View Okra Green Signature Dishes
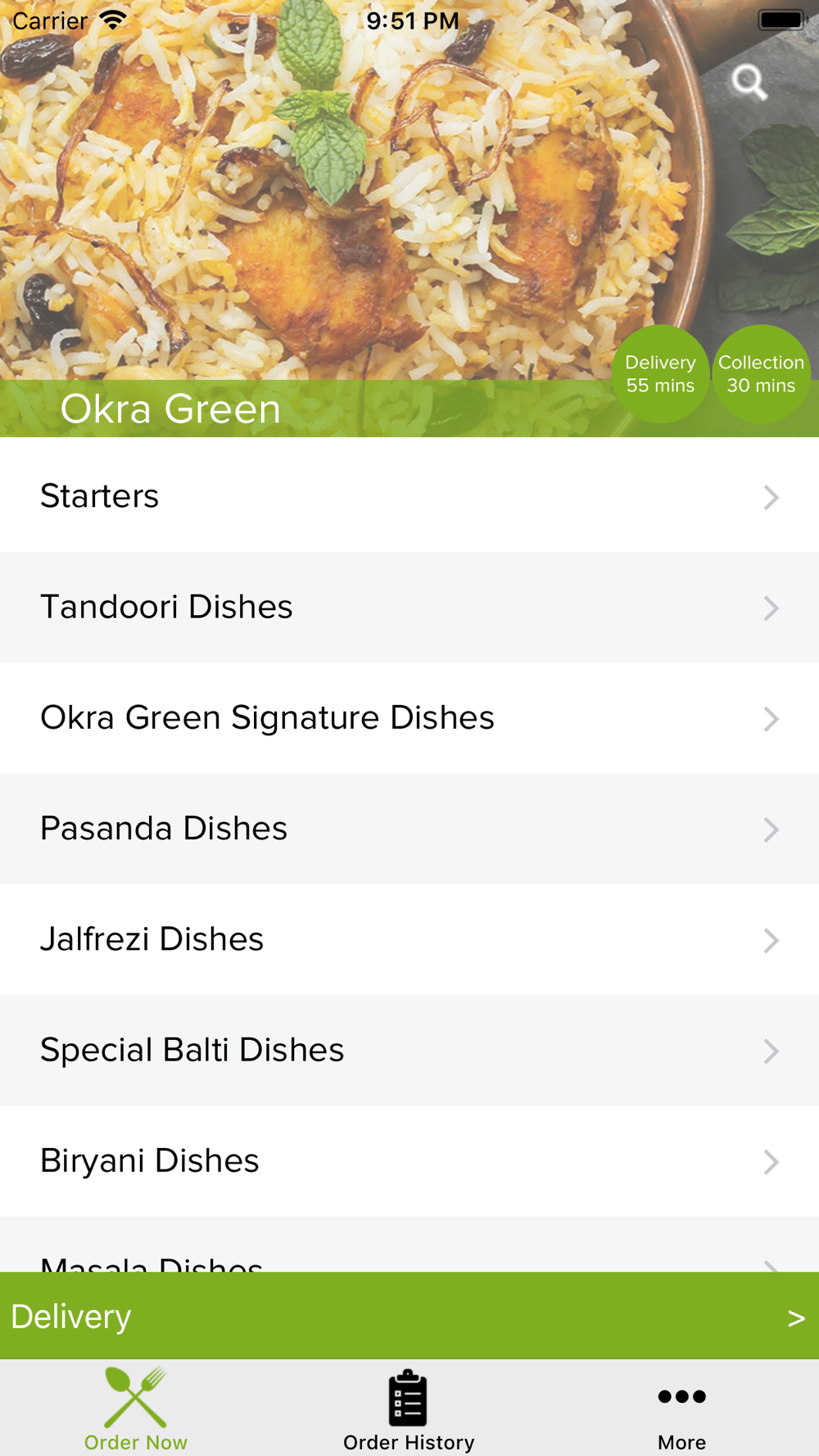Screen dimensions: 819x1456 point(409,718)
